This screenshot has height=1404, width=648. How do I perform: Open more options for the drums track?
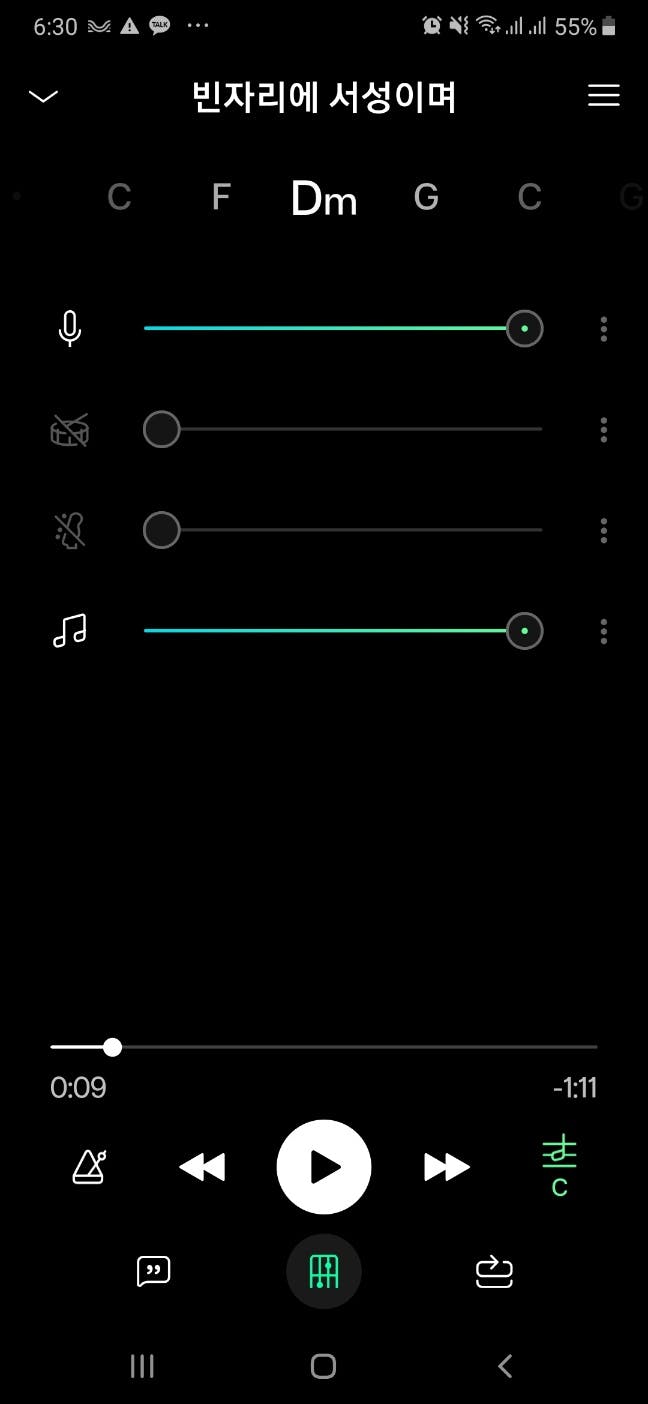coord(603,430)
